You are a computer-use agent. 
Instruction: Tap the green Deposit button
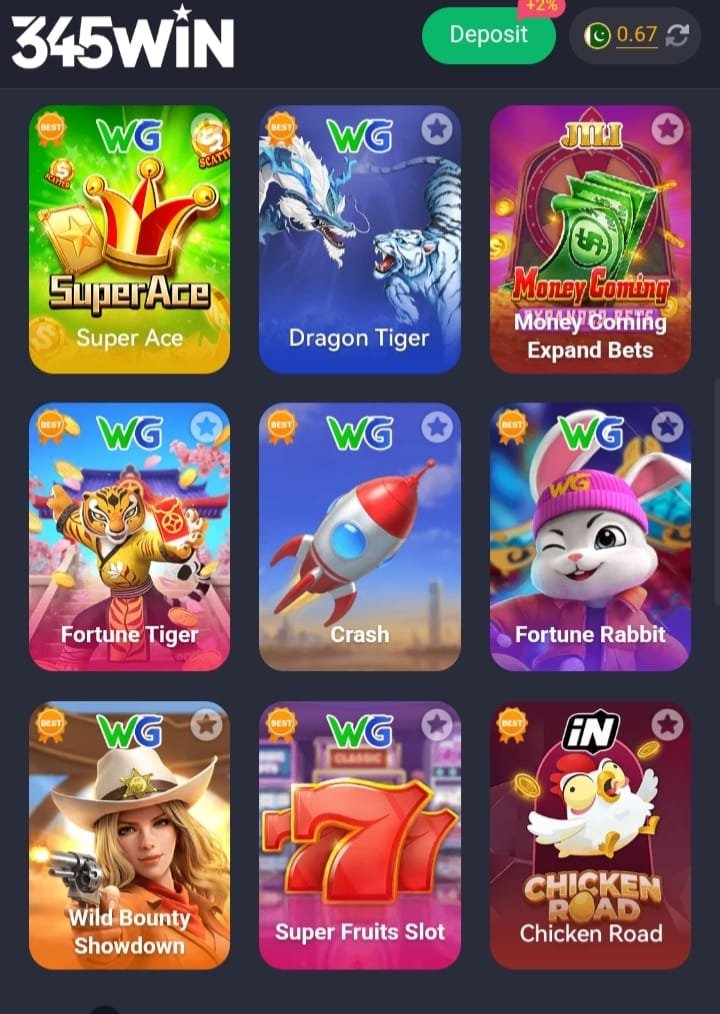point(488,36)
